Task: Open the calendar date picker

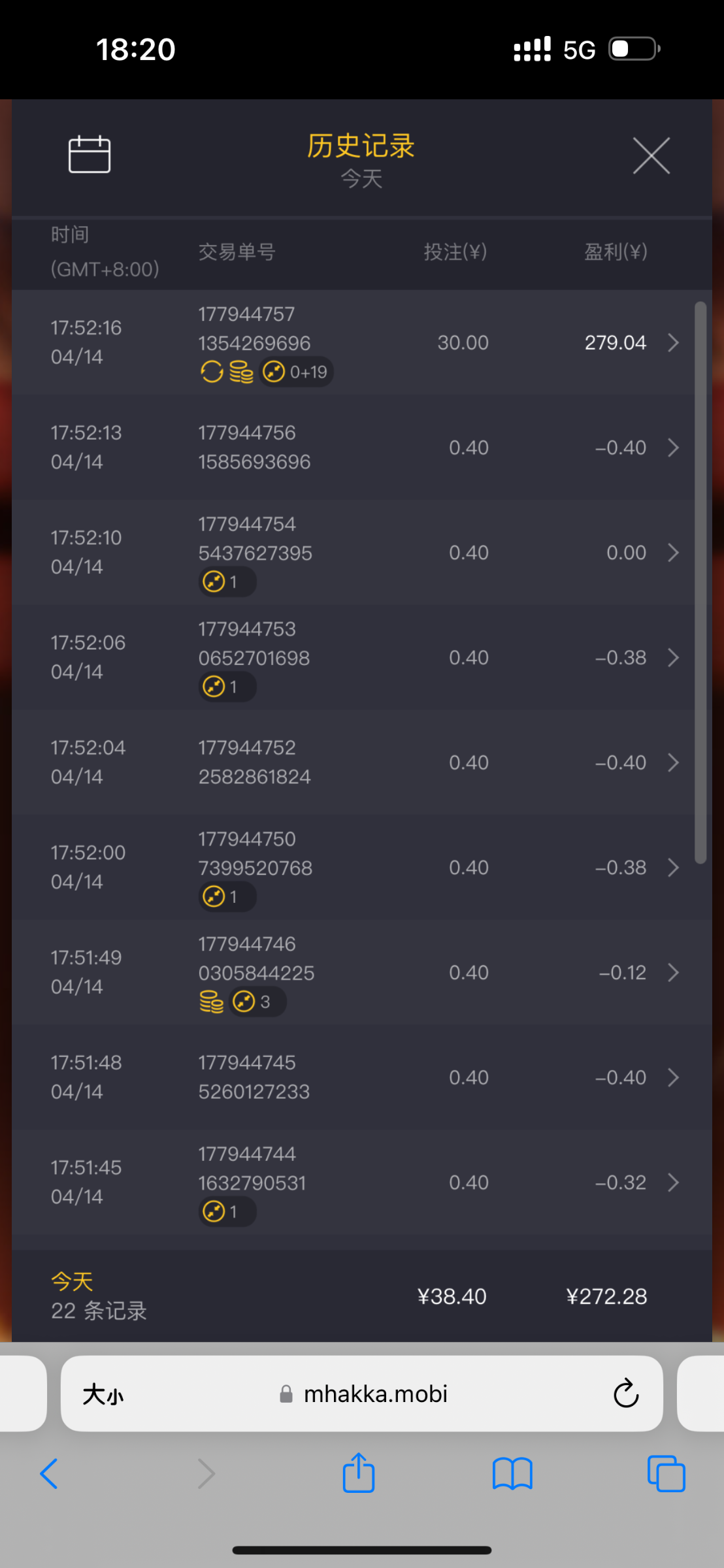Action: click(90, 154)
